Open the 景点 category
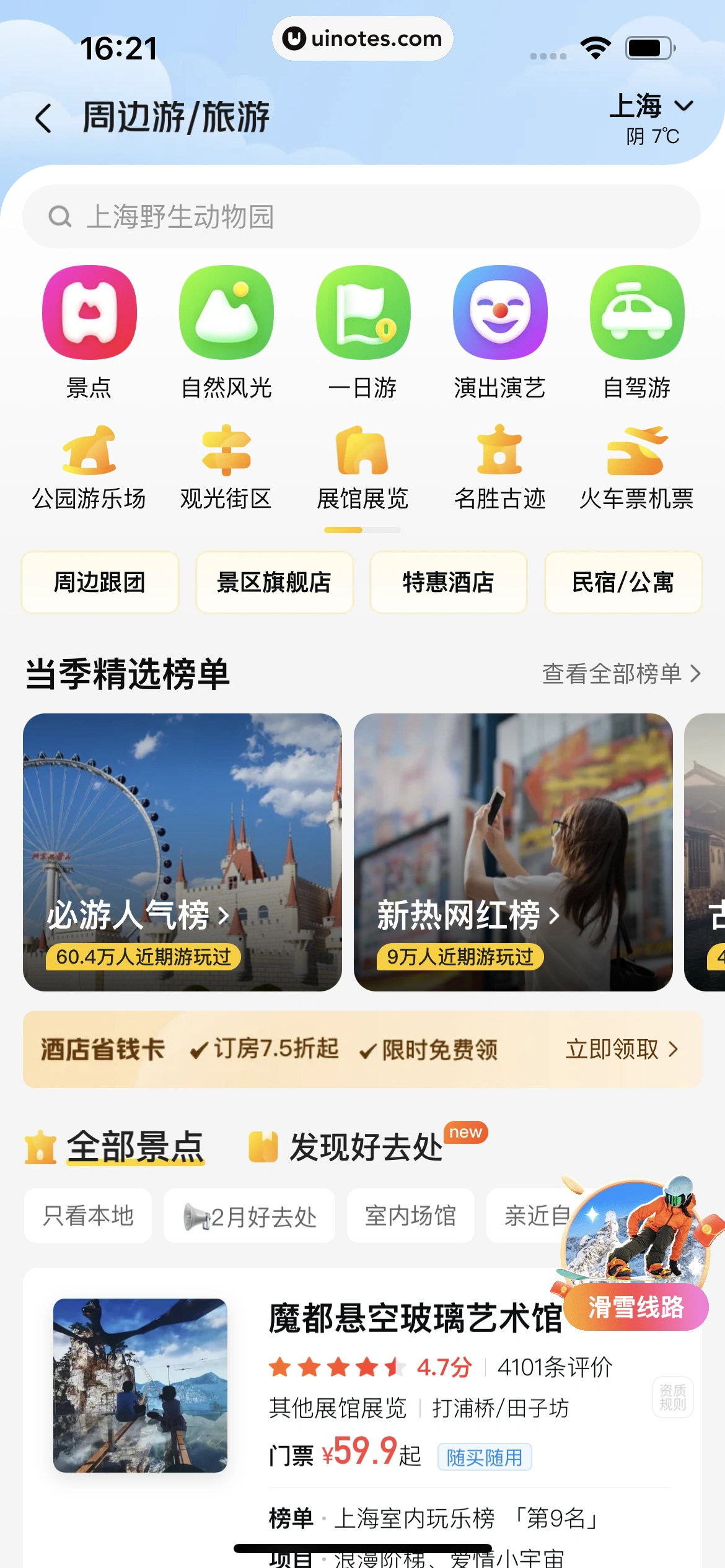Screen dimensions: 725x1568 pyautogui.click(x=89, y=331)
